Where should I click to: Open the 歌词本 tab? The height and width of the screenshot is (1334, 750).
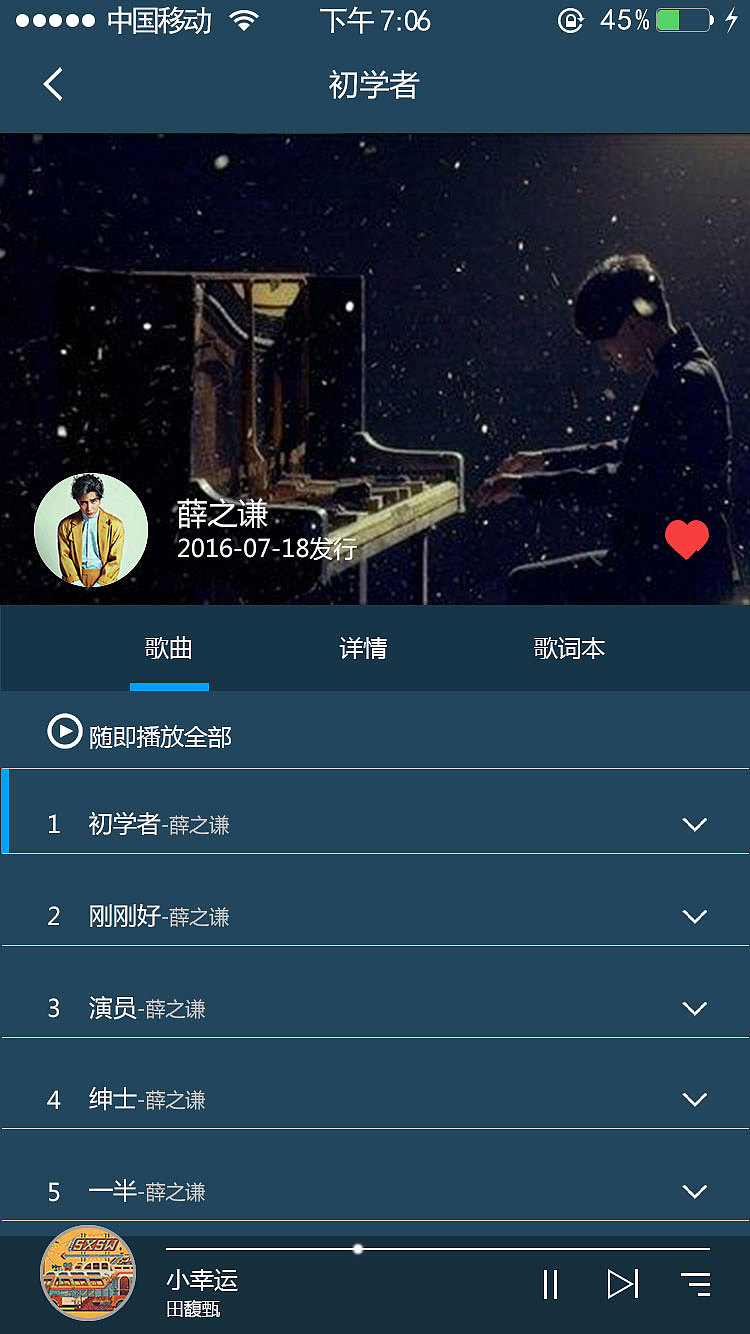[x=569, y=648]
